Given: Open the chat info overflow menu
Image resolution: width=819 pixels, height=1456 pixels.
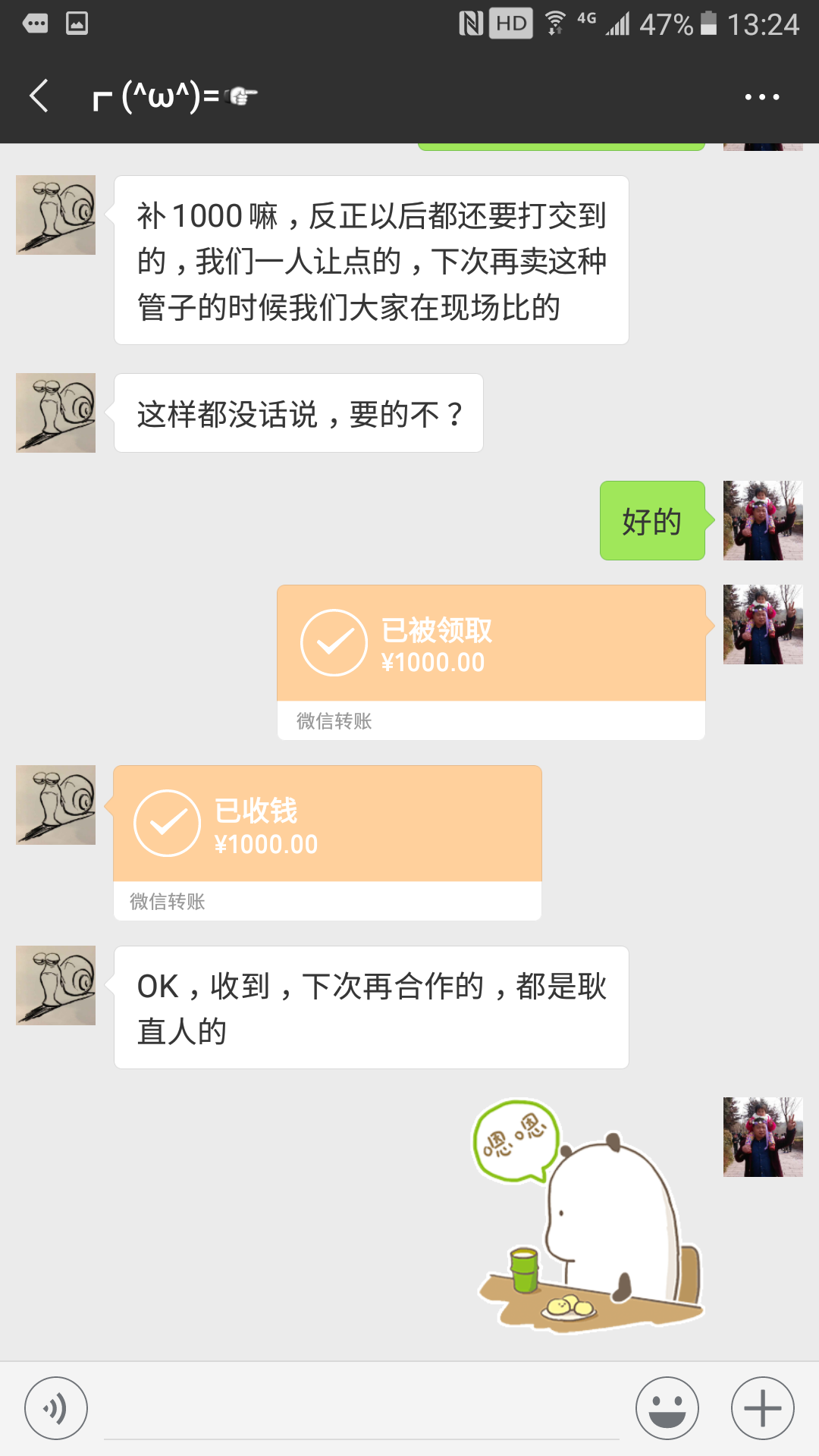Looking at the screenshot, I should click(761, 96).
